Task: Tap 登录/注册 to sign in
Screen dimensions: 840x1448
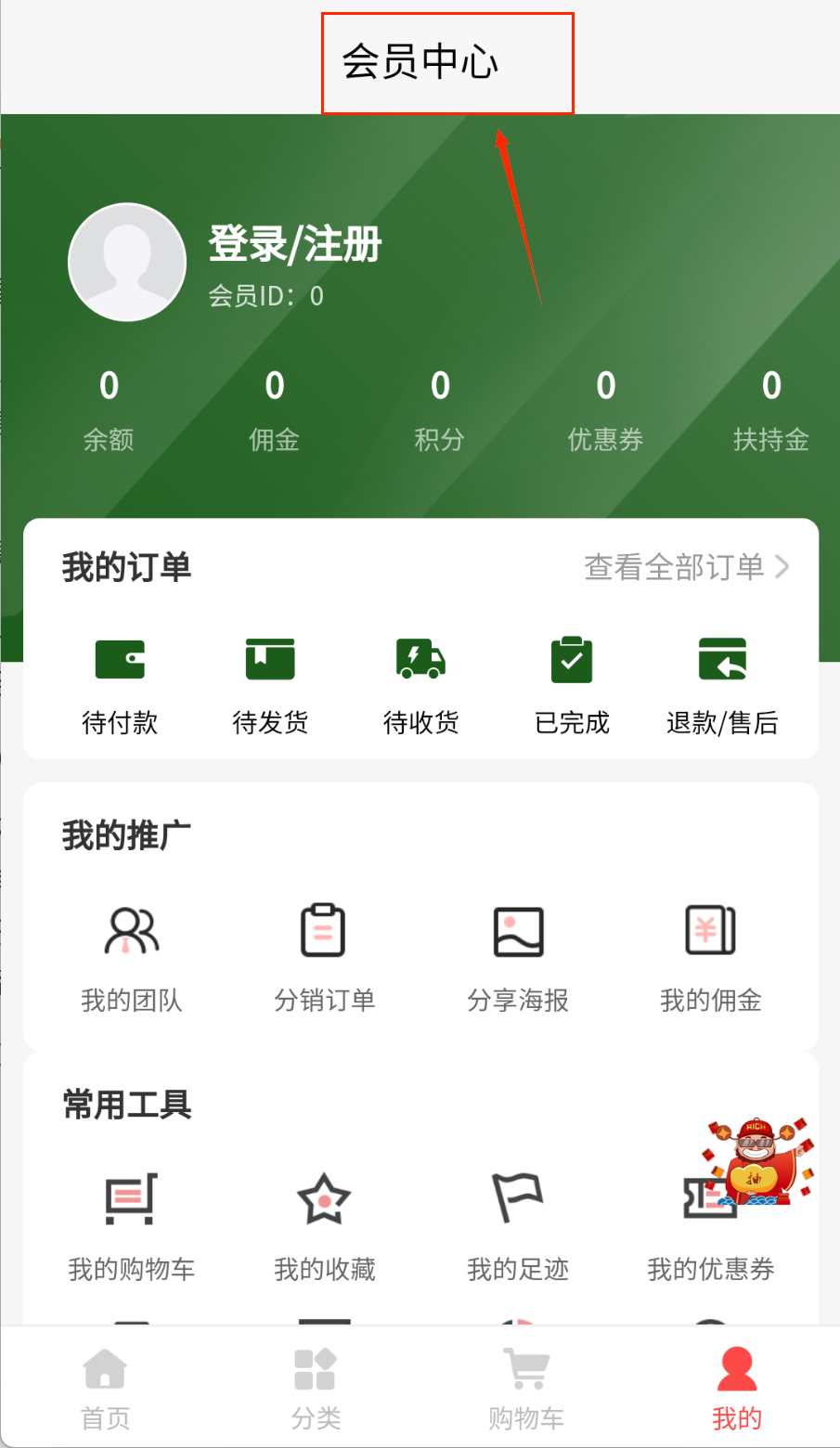Action: point(294,244)
